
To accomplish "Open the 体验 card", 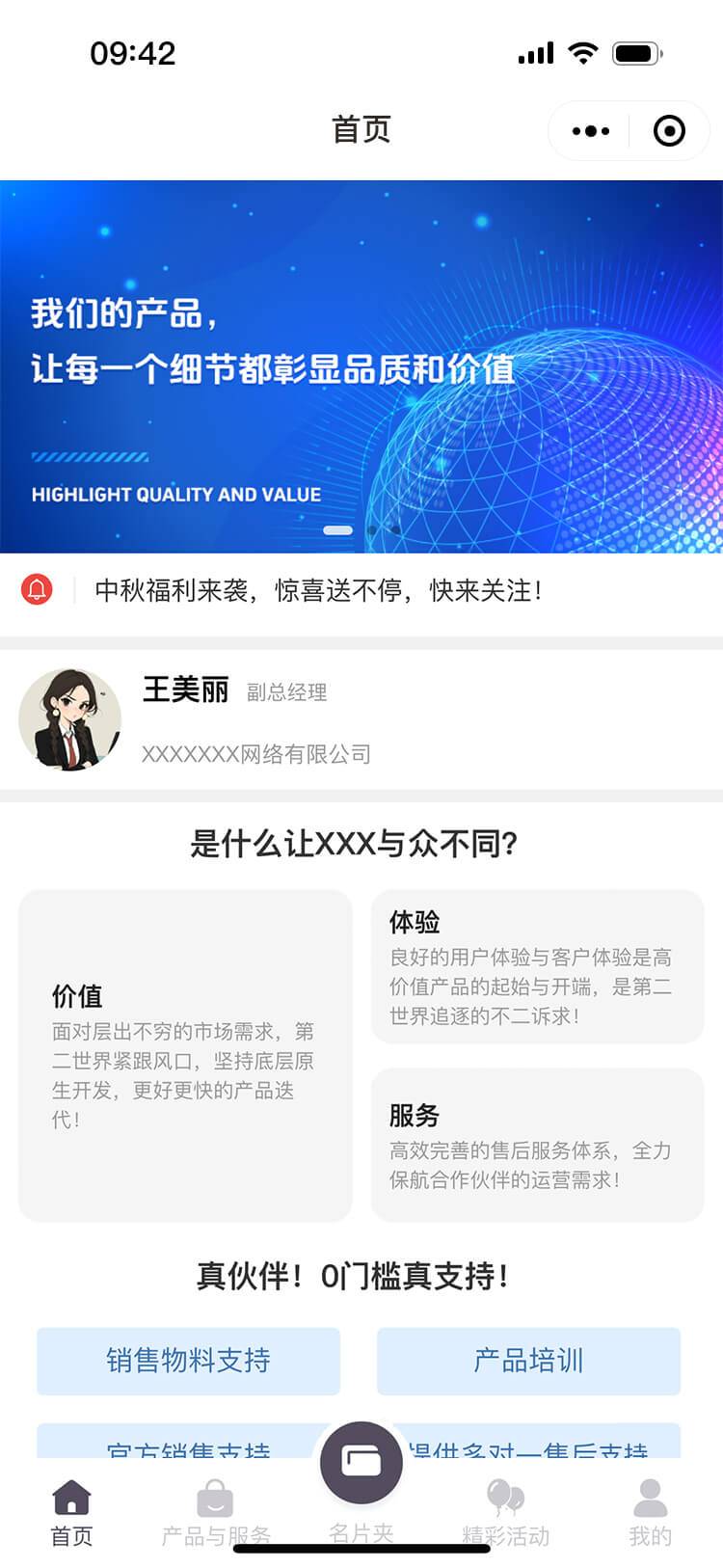I will 537,966.
